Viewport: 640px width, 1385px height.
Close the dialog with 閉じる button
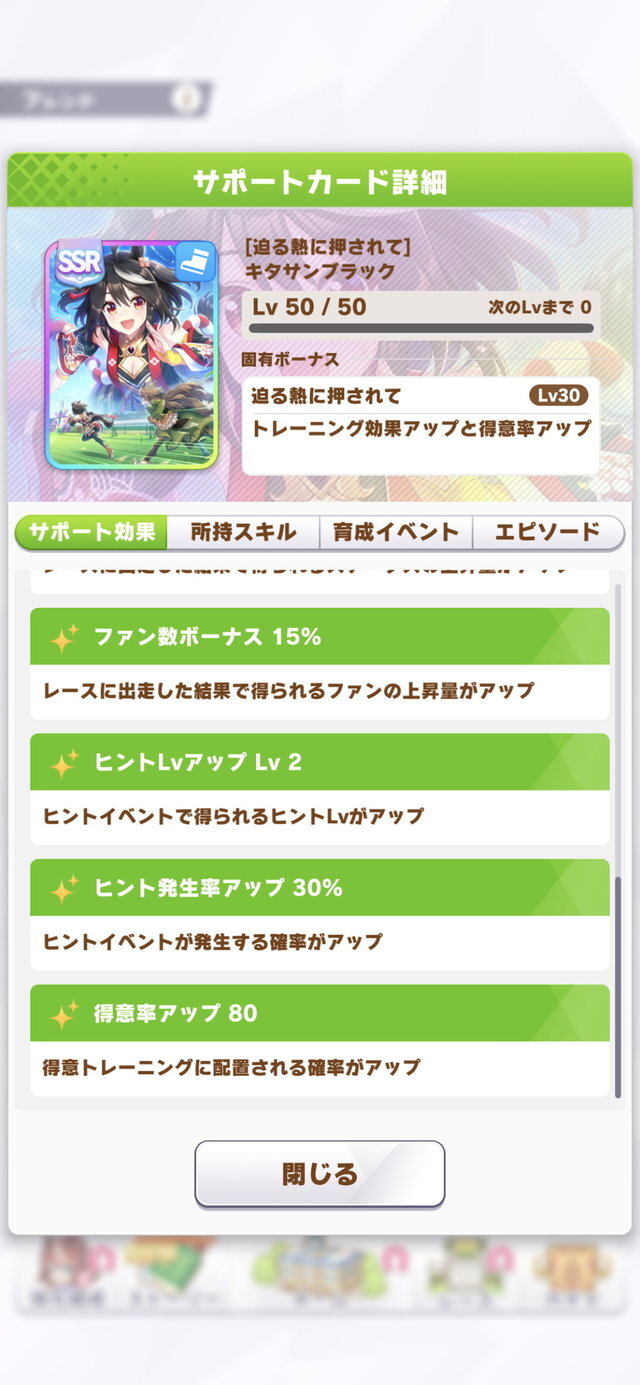pyautogui.click(x=319, y=1174)
